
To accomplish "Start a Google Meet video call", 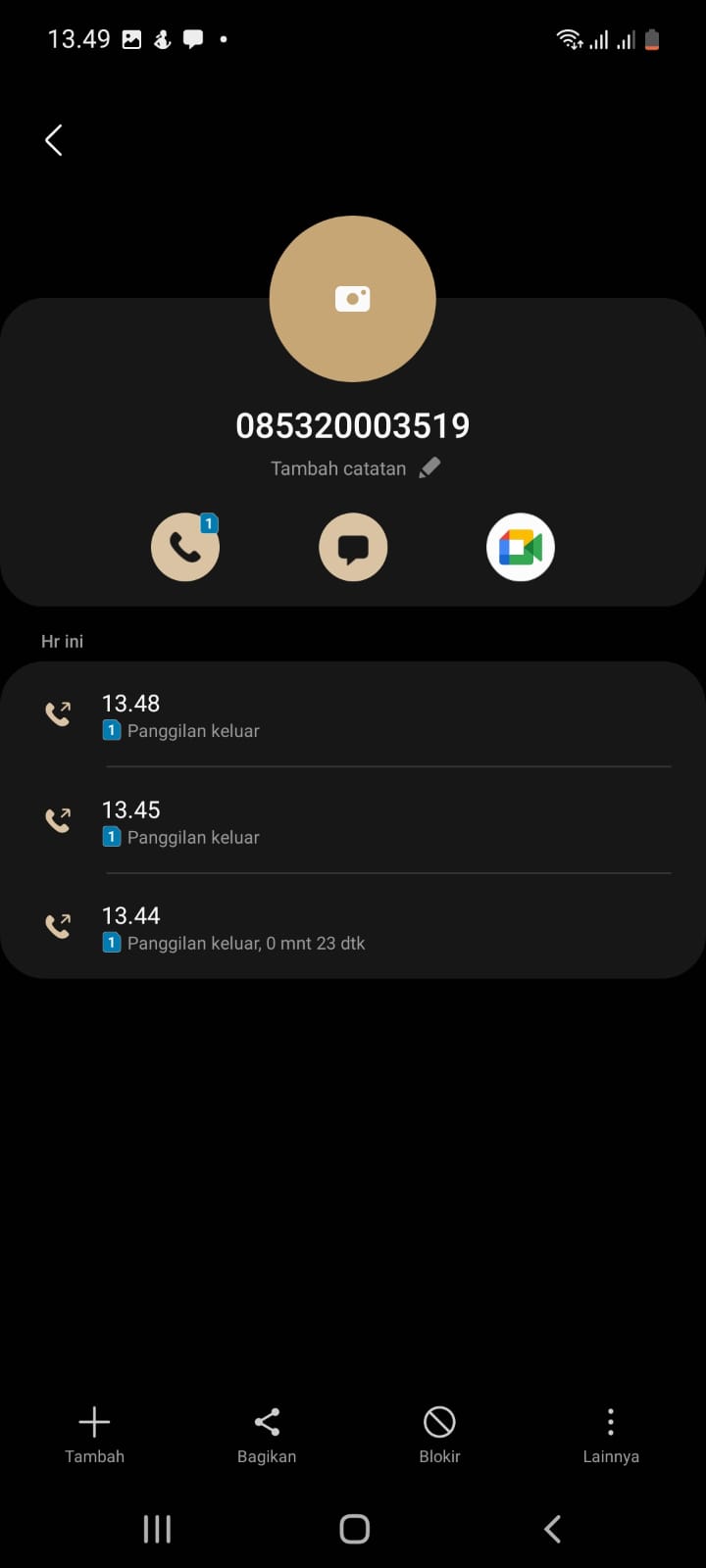I will (521, 548).
